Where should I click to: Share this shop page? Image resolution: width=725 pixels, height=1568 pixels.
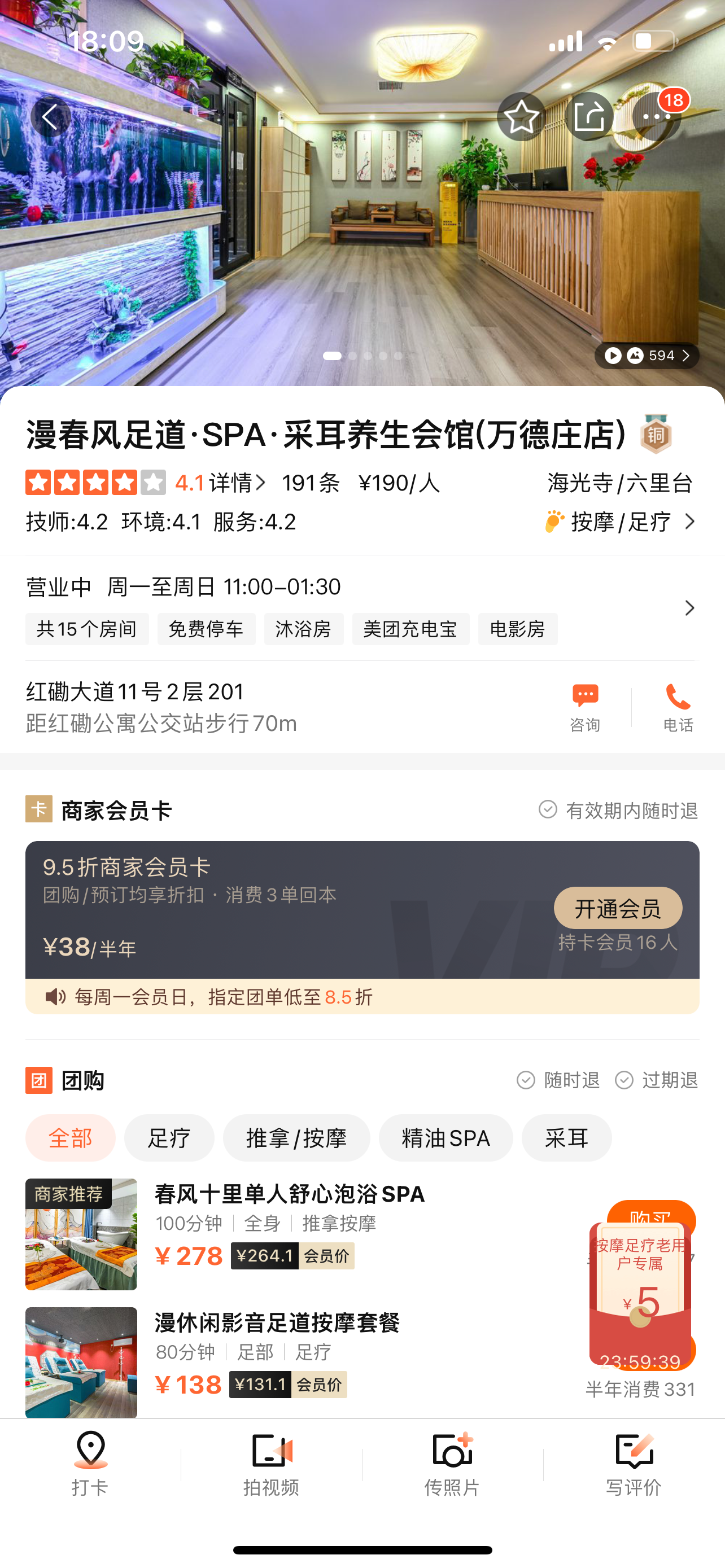click(589, 117)
